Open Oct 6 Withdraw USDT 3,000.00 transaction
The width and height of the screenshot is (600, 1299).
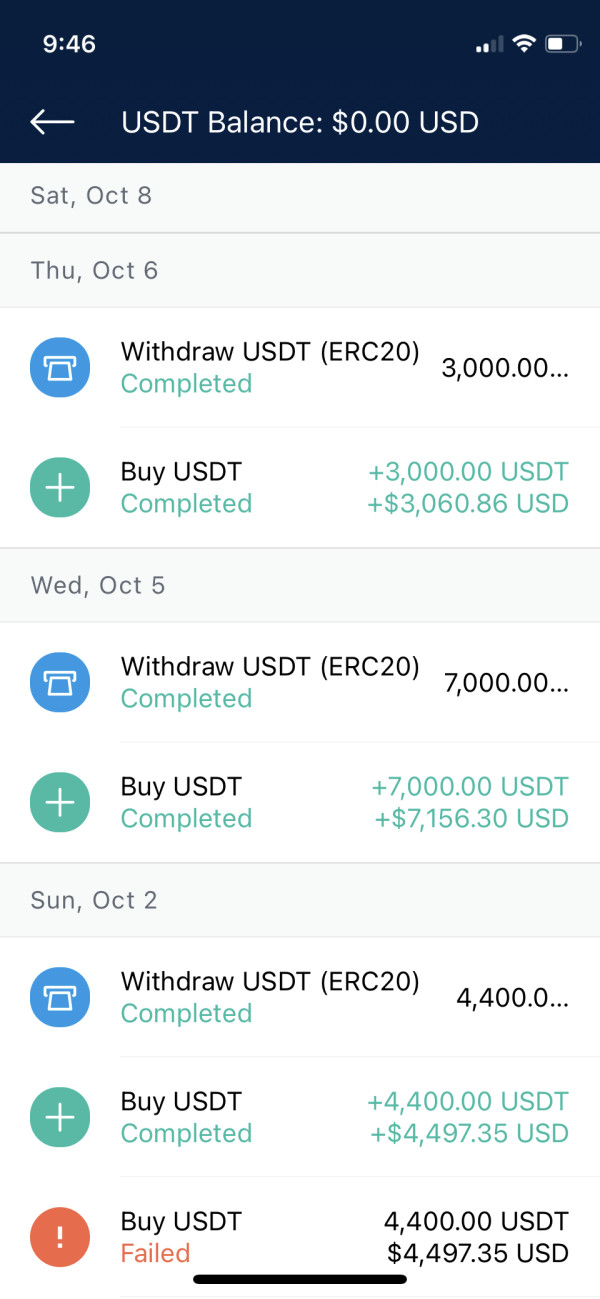coord(300,368)
